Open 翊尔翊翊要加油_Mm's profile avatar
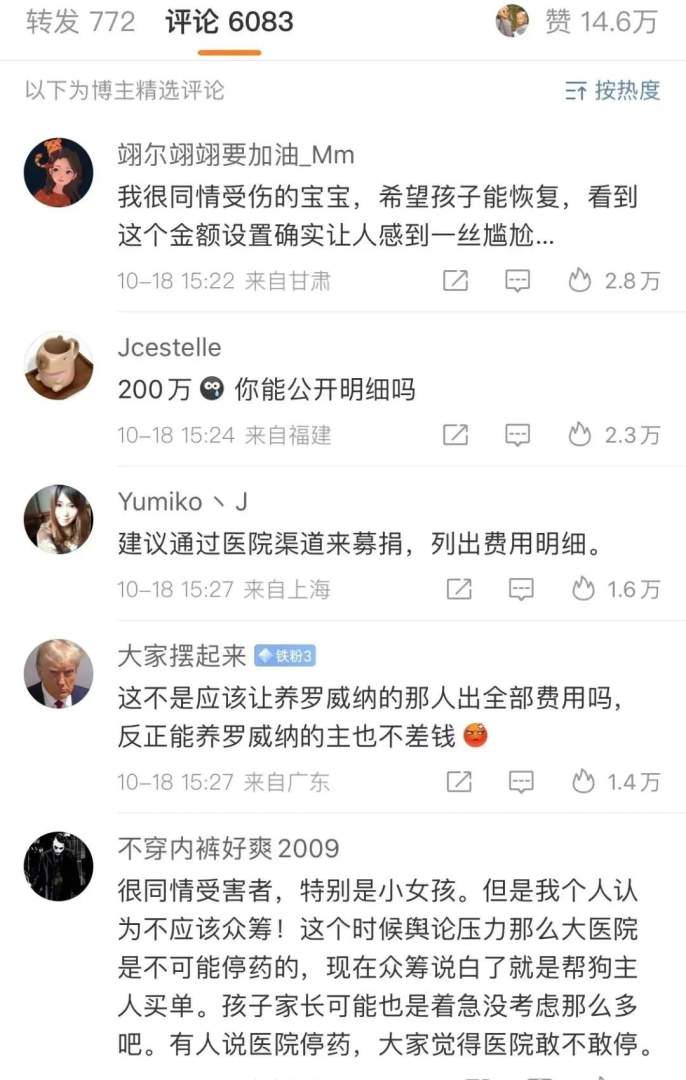 58,172
